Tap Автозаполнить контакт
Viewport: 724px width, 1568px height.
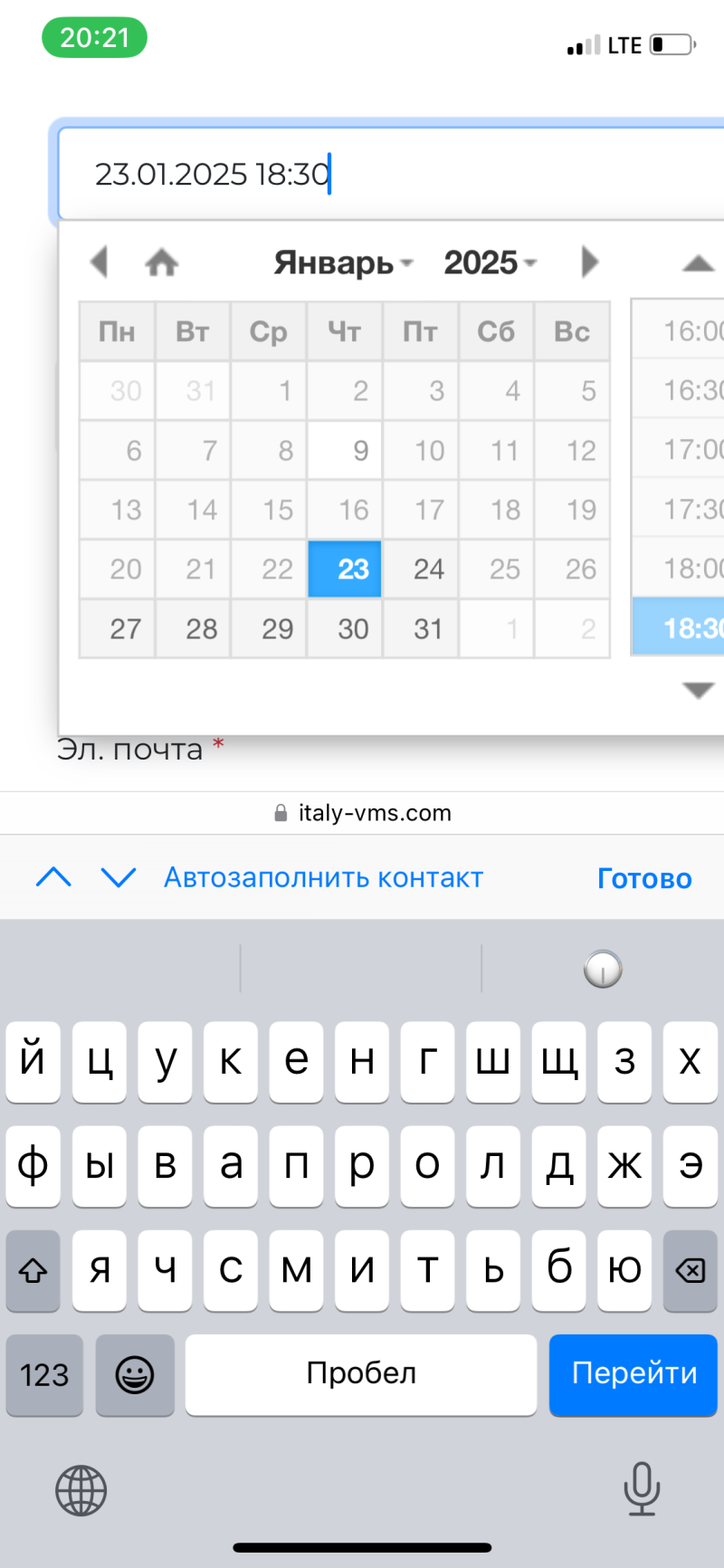(x=323, y=878)
